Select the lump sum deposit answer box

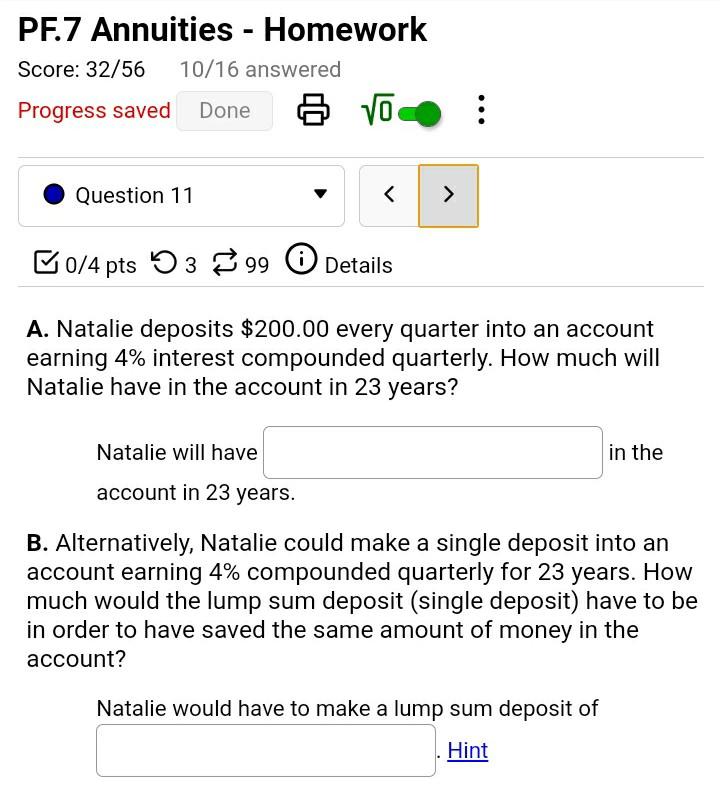(265, 750)
